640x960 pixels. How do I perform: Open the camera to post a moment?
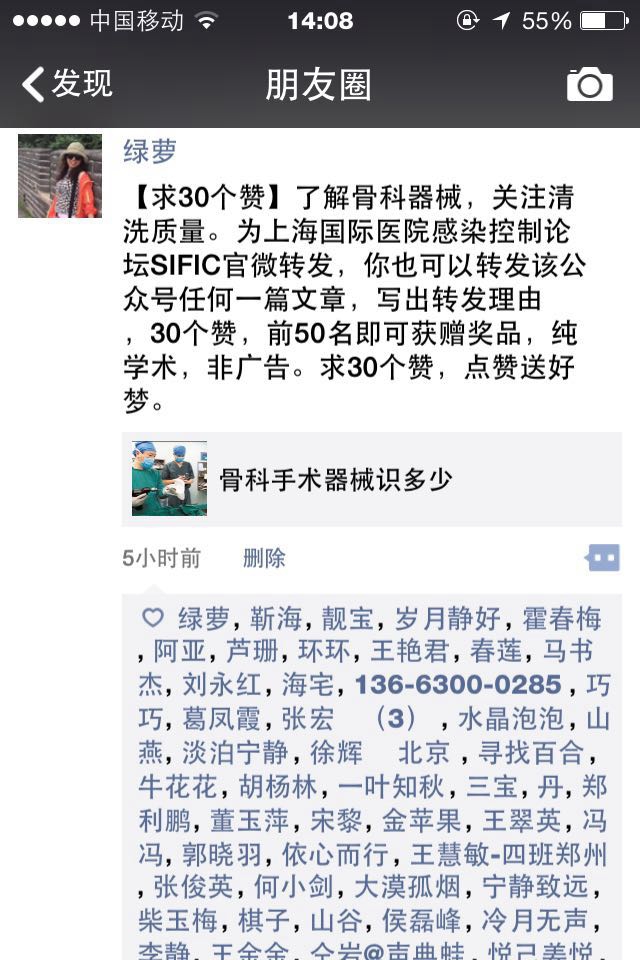(589, 85)
